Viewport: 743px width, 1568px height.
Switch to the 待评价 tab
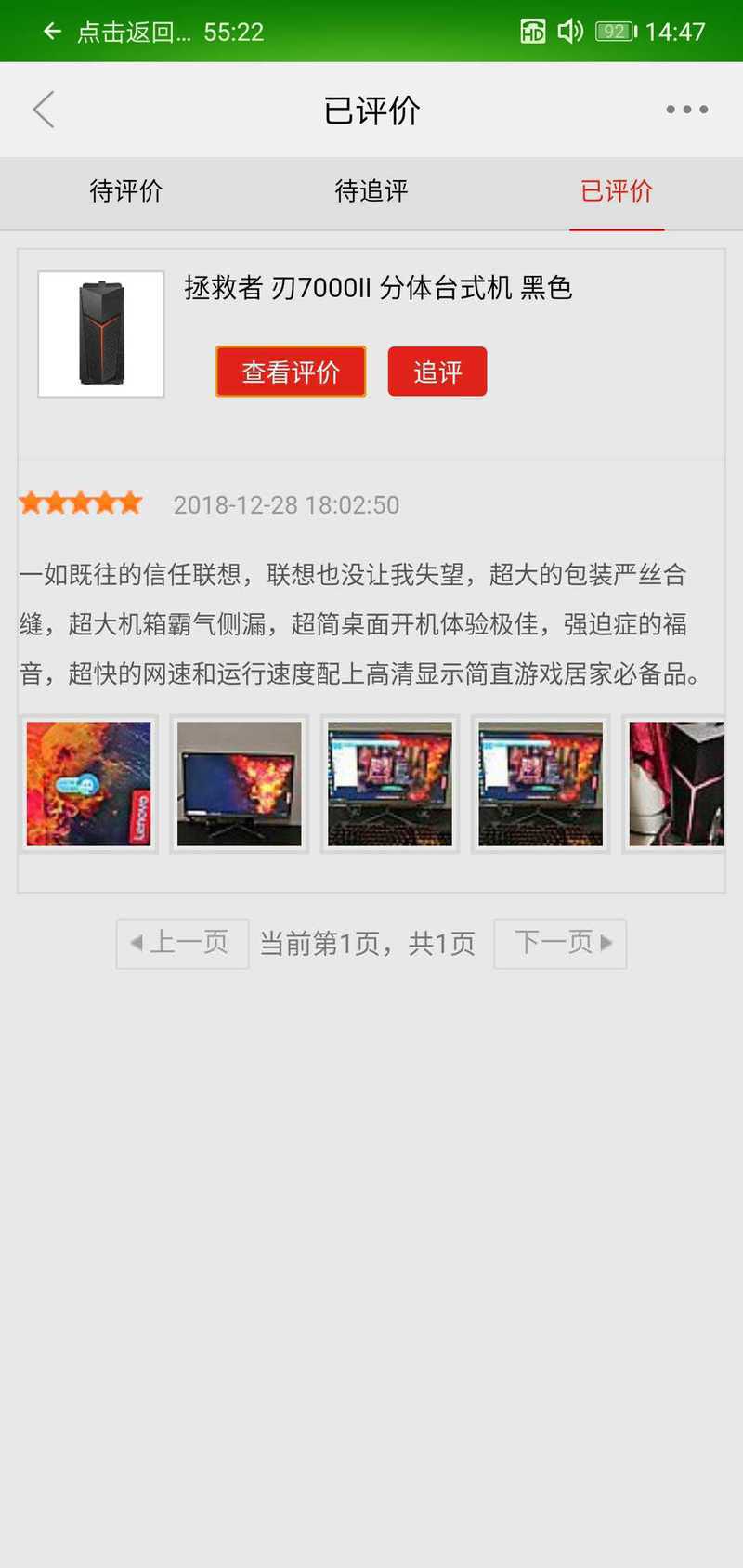tap(126, 191)
